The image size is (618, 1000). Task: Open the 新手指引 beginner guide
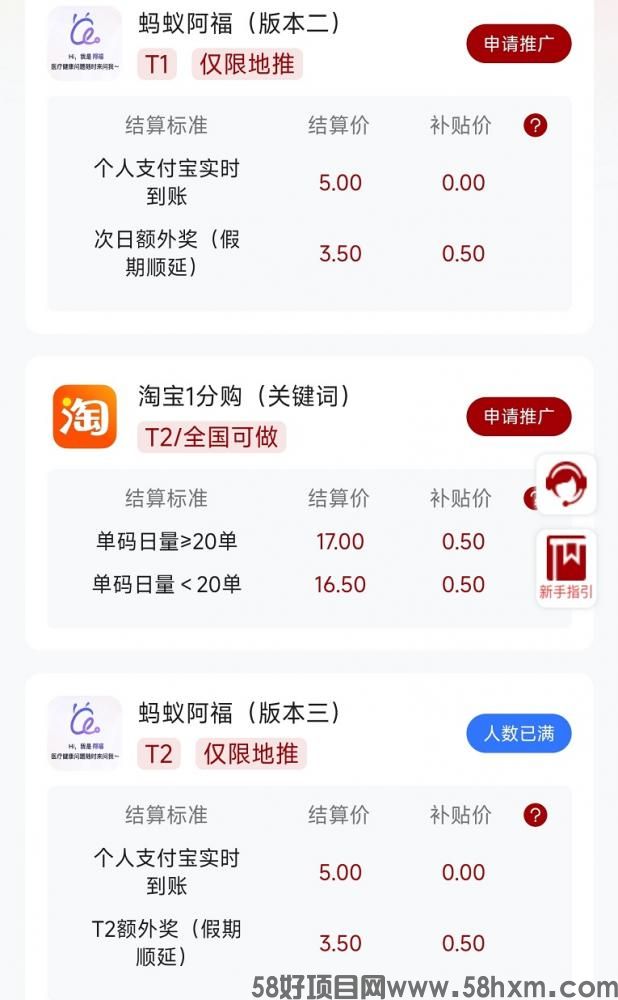coord(566,567)
